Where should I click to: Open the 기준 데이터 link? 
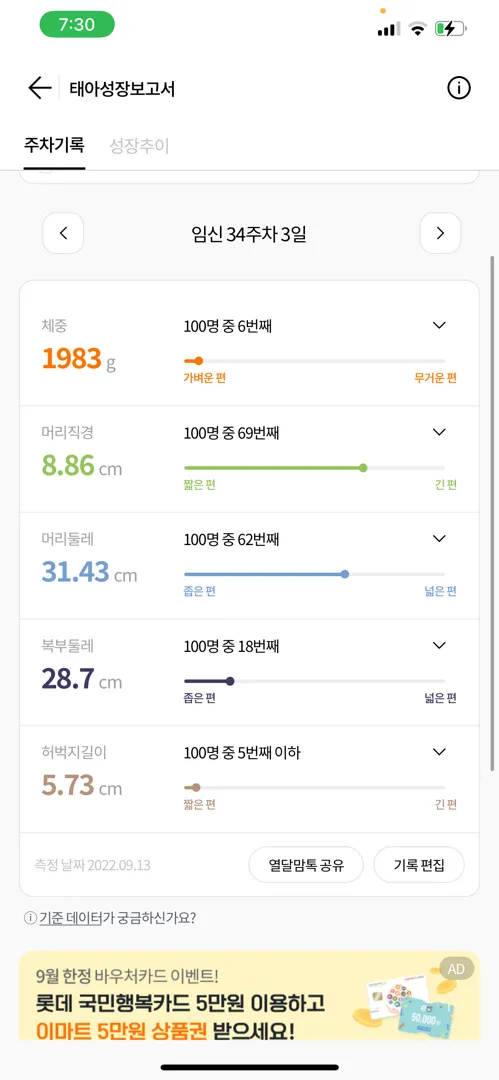pyautogui.click(x=71, y=917)
